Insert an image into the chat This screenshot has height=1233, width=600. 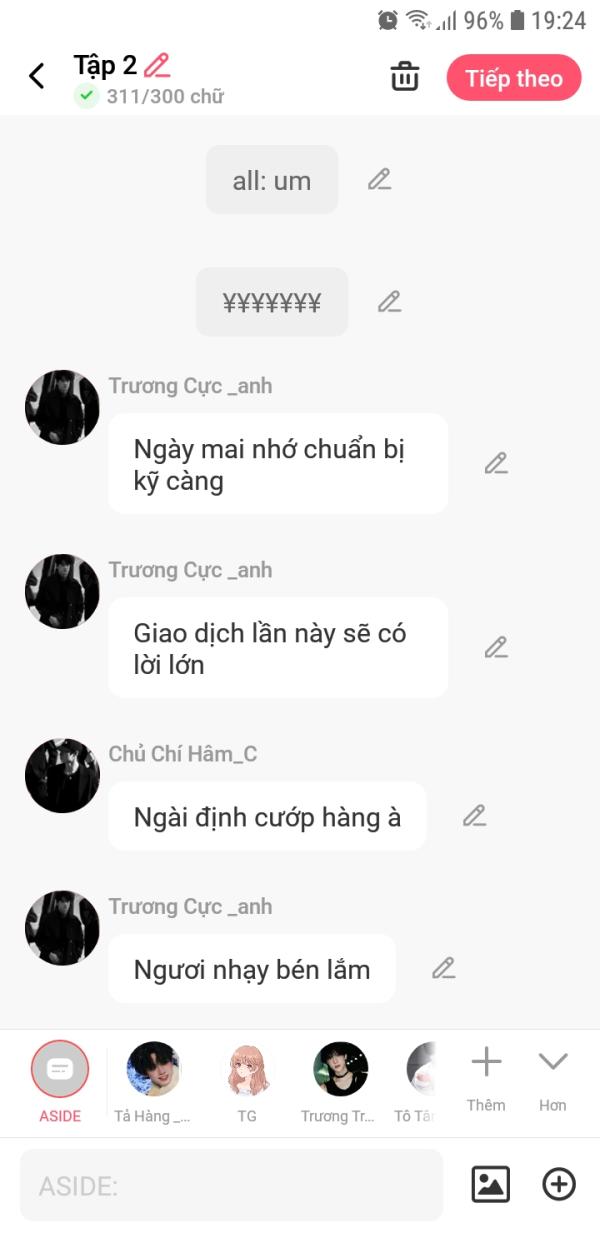(491, 1185)
